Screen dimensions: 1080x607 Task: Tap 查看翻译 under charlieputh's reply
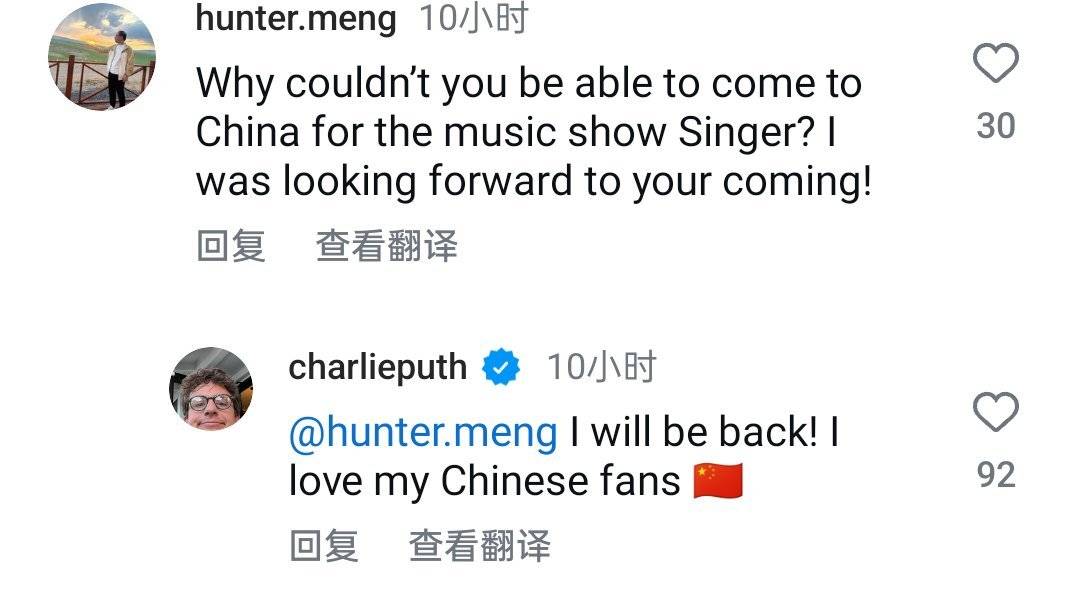(479, 546)
